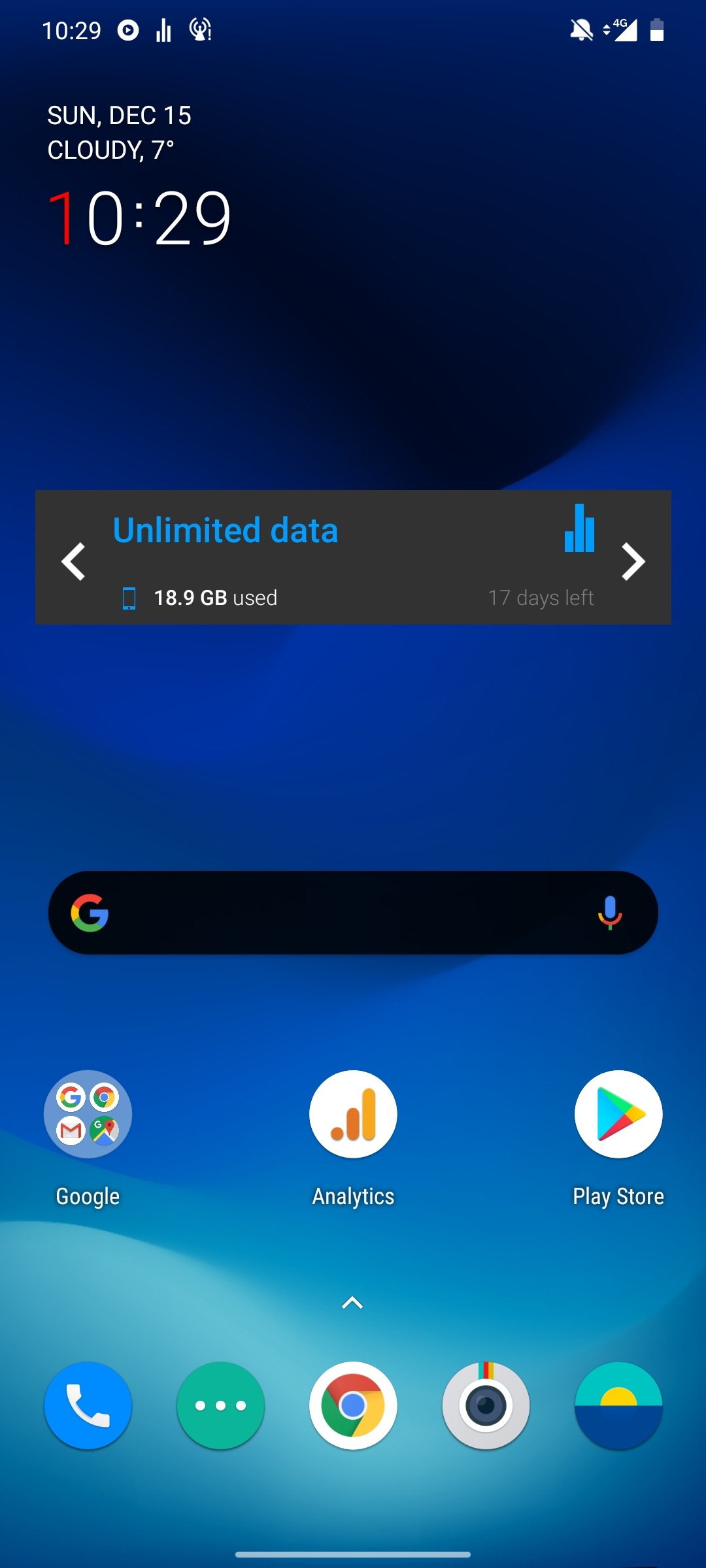Launch the Analytics app
This screenshot has height=1568, width=706.
click(x=353, y=1114)
